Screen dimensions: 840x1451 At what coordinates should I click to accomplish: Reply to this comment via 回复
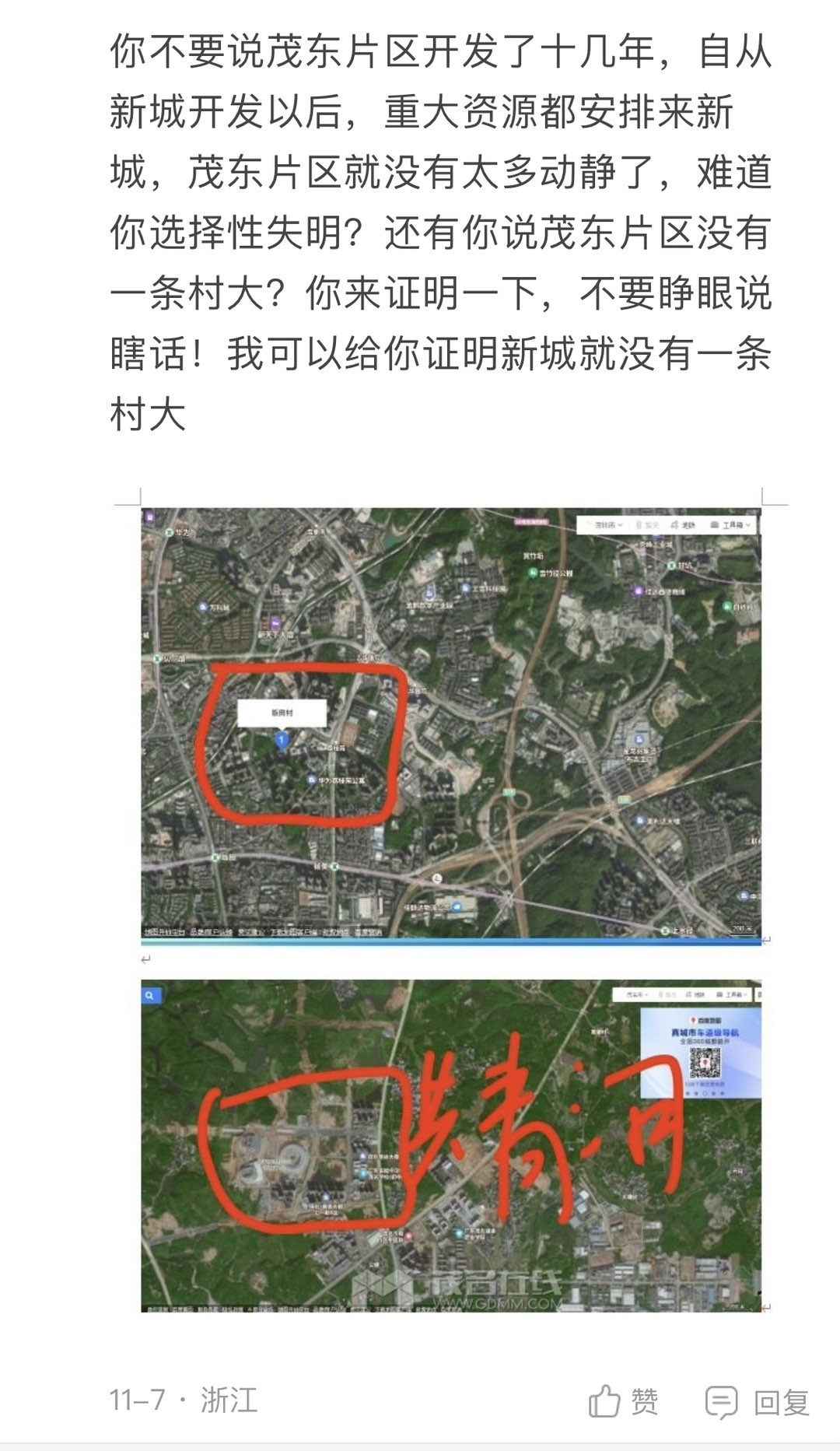pyautogui.click(x=757, y=1401)
